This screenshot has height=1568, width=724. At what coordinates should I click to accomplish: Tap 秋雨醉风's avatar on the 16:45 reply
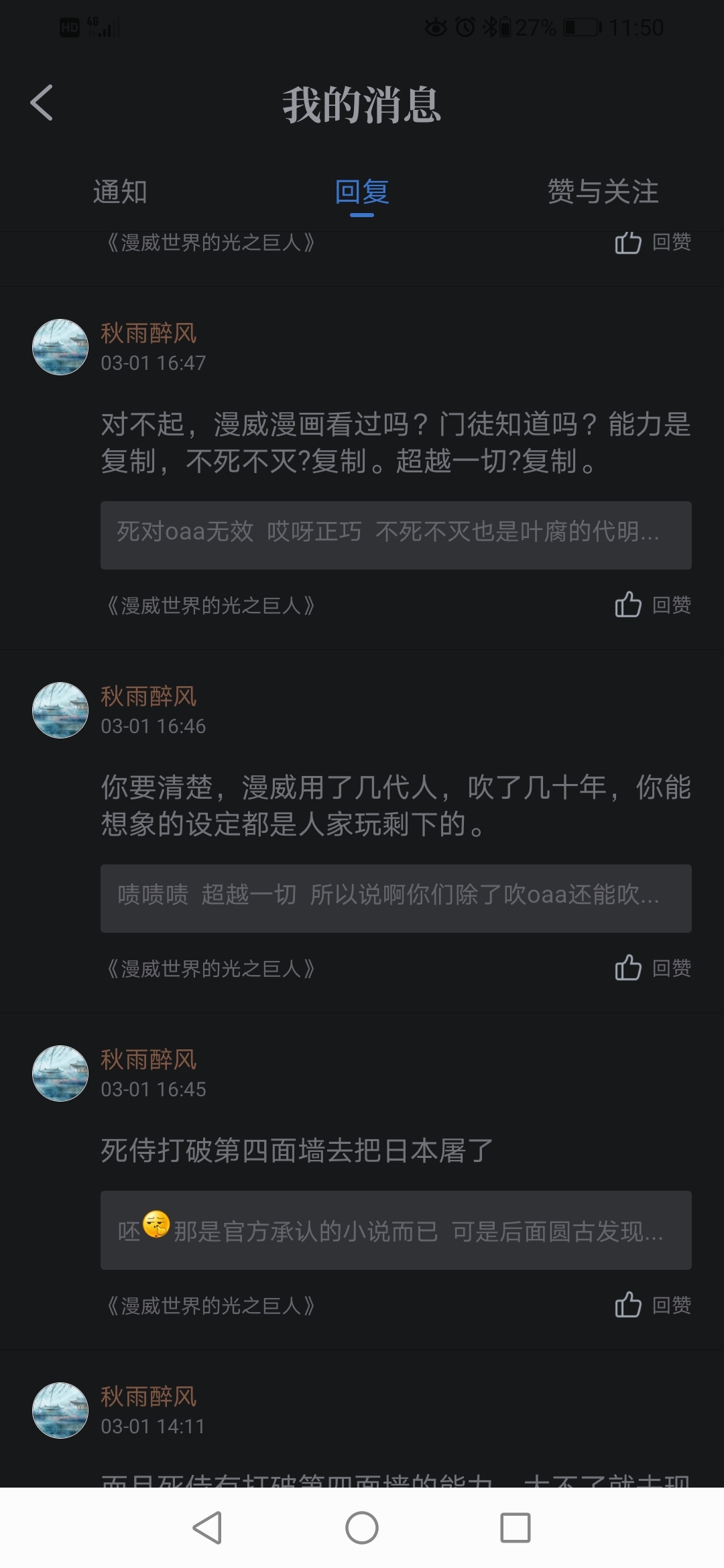tap(60, 1073)
